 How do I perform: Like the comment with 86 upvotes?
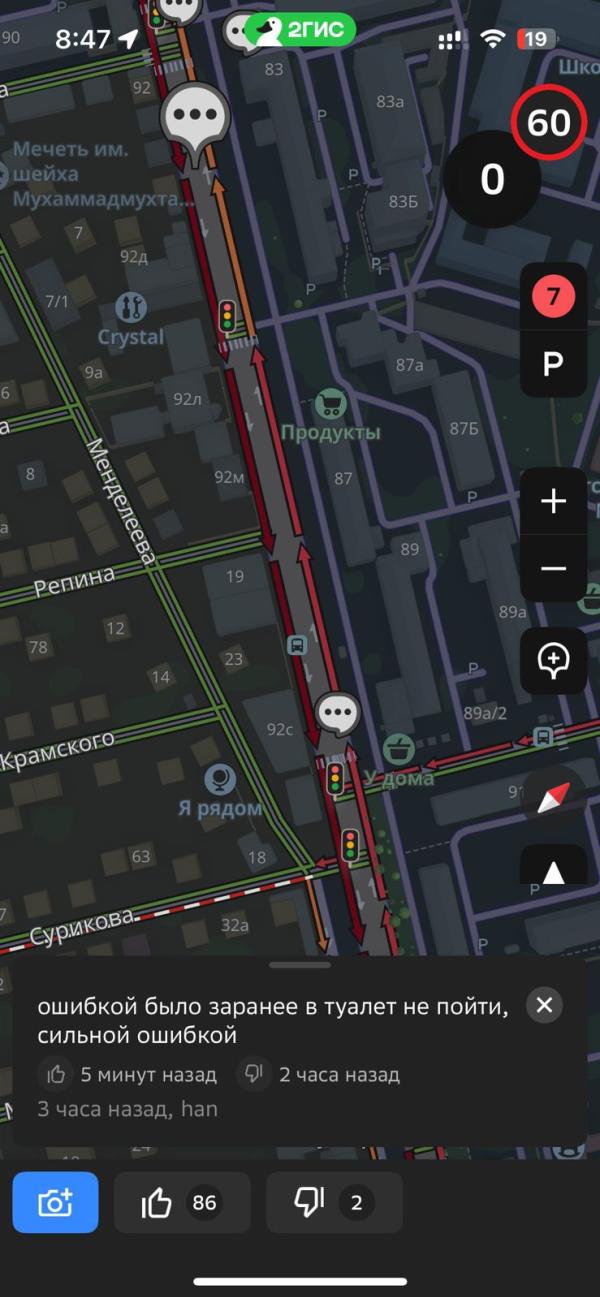tap(182, 1203)
